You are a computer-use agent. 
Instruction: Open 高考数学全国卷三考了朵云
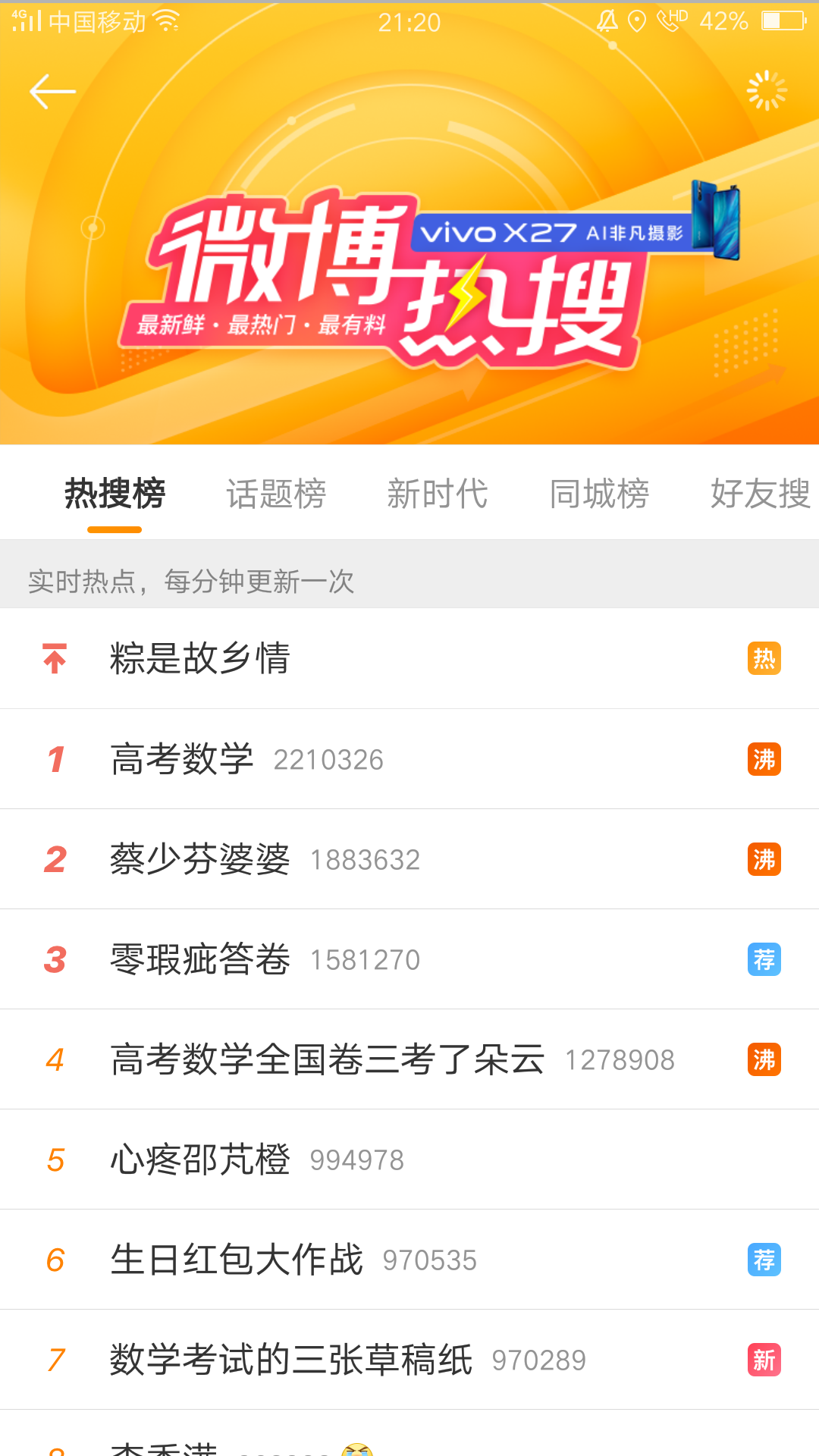[327, 1059]
